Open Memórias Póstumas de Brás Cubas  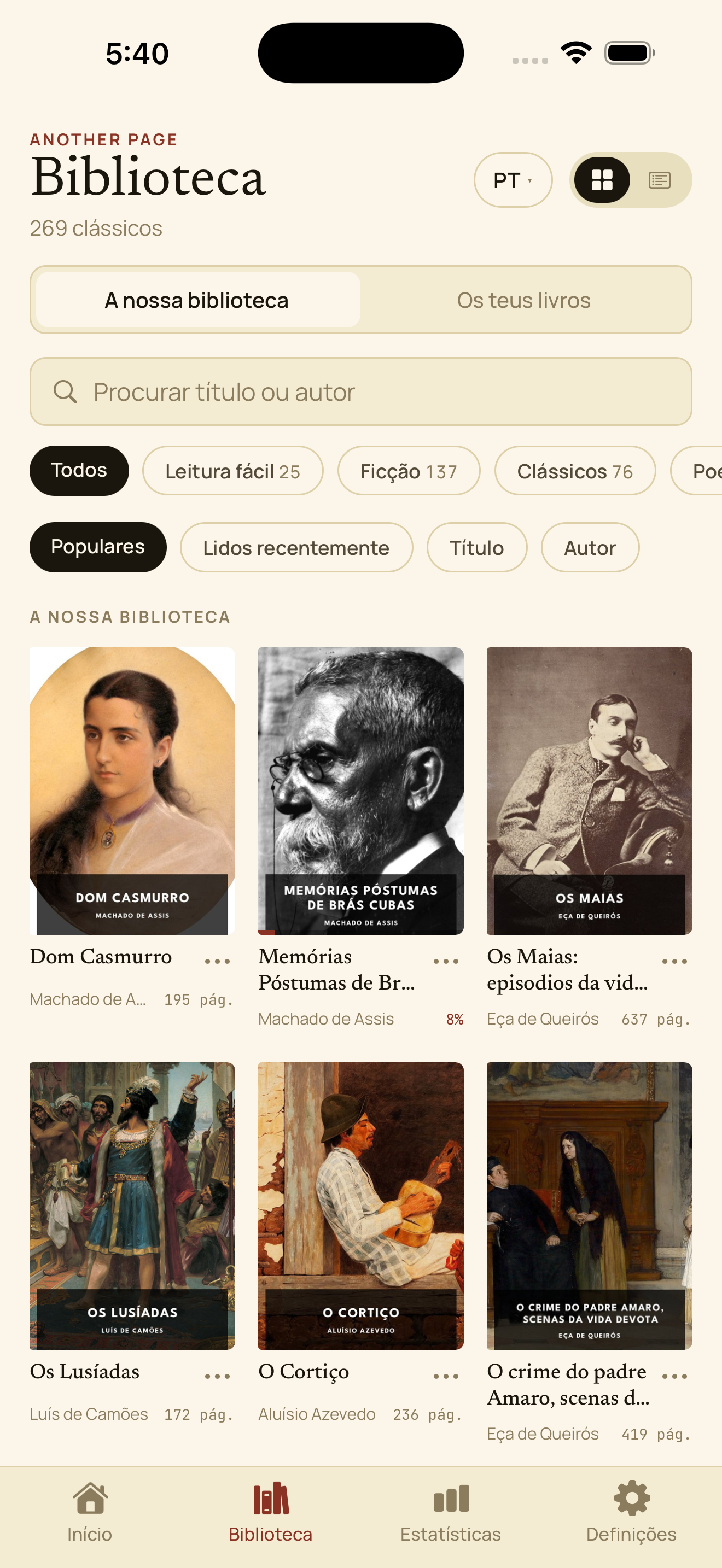click(361, 791)
